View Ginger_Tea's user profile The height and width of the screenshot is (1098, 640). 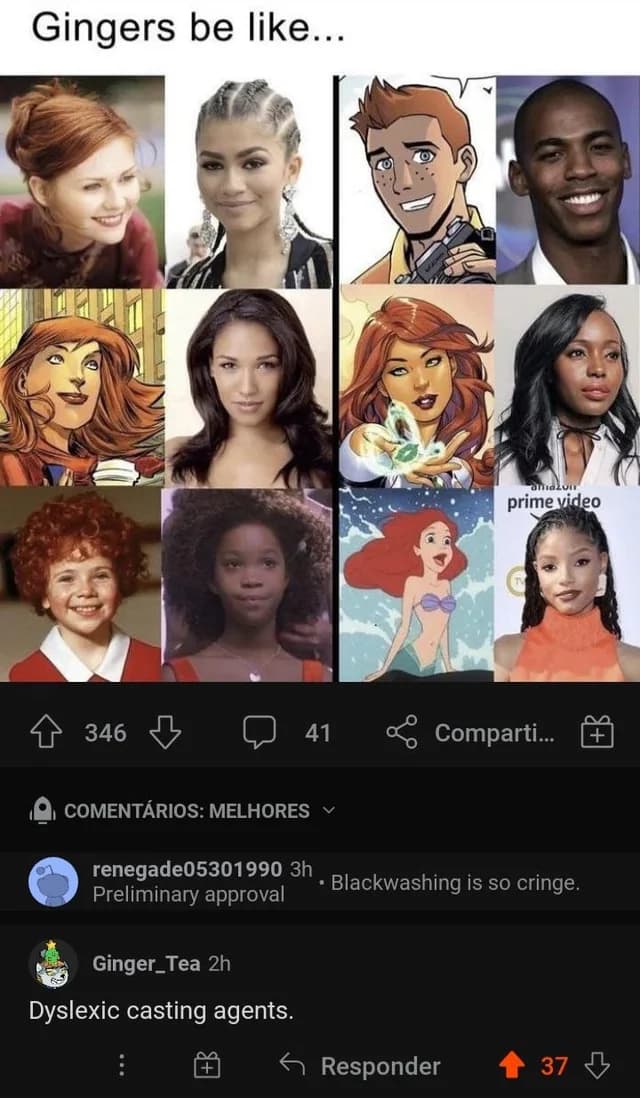tap(146, 964)
